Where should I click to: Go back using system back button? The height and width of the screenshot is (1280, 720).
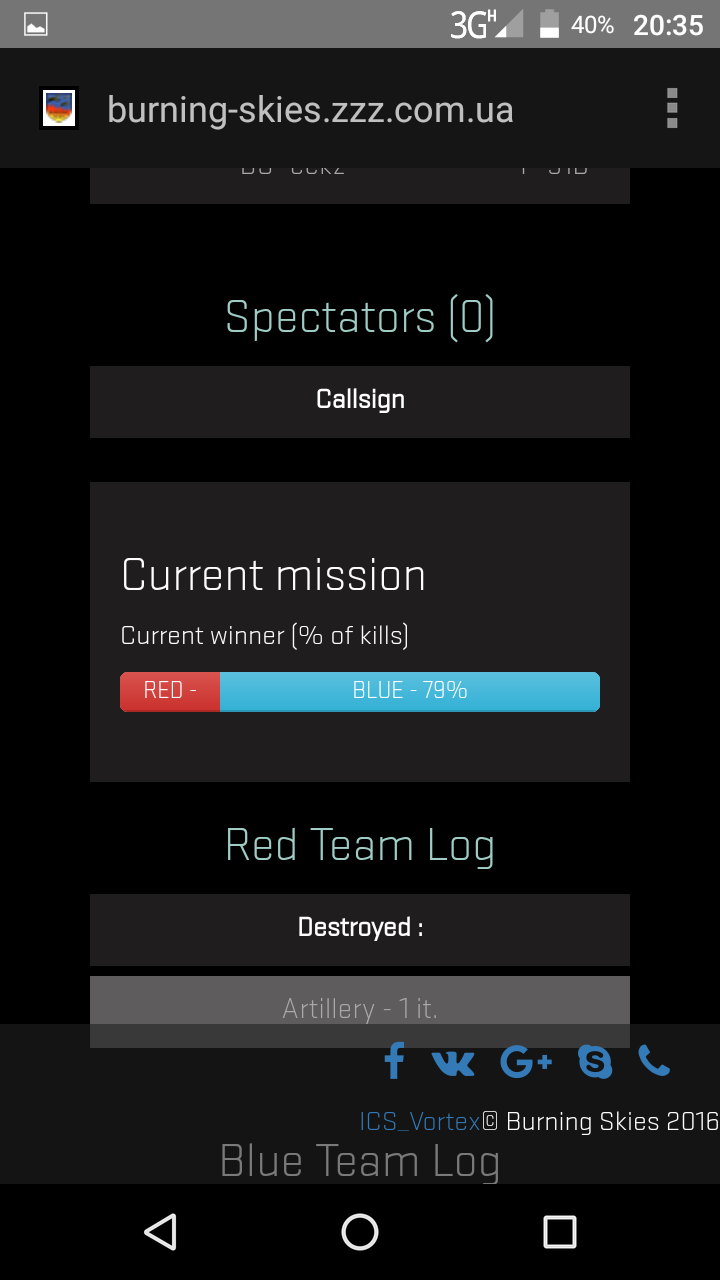[160, 1232]
